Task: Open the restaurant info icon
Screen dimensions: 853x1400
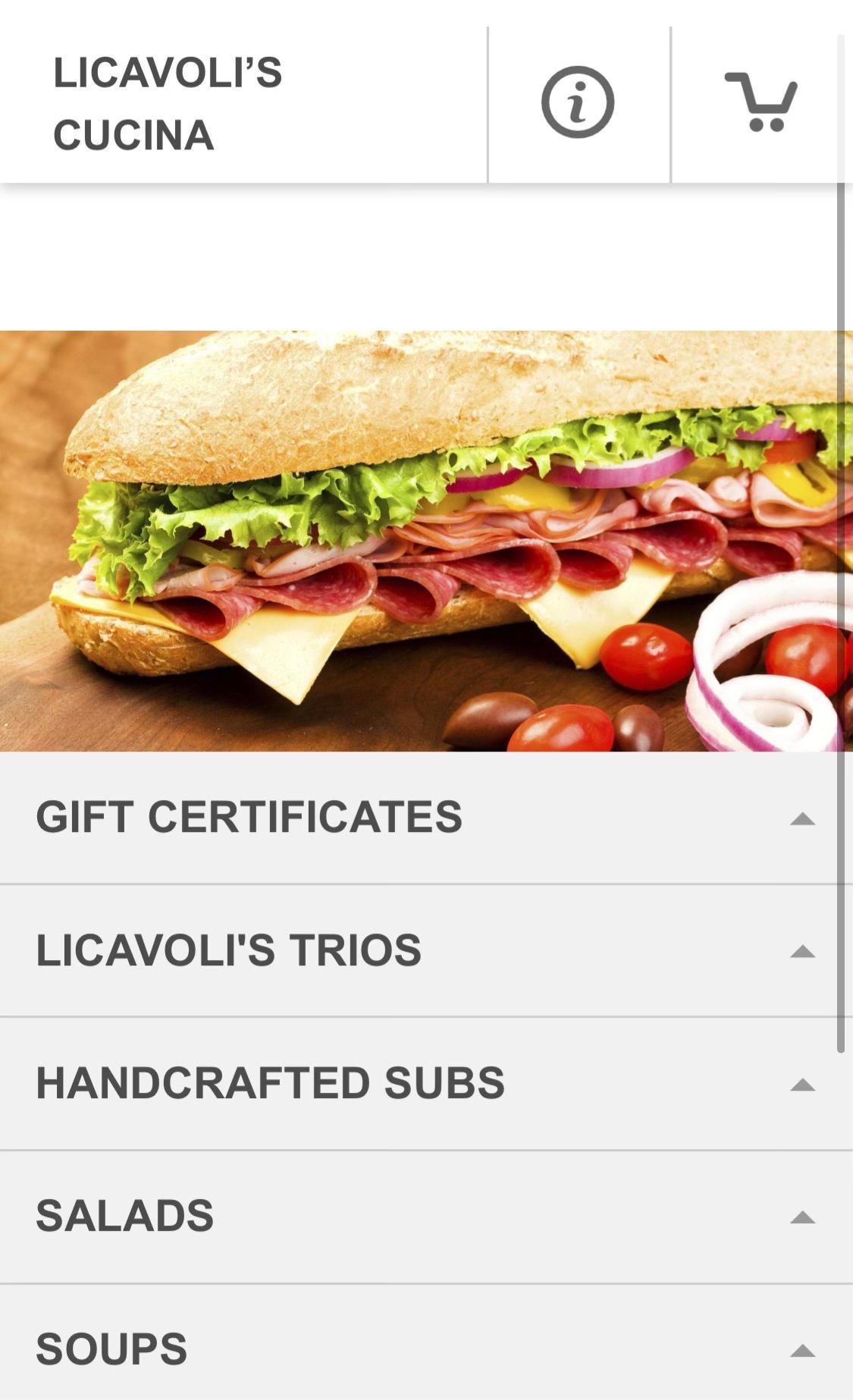Action: coord(578,102)
